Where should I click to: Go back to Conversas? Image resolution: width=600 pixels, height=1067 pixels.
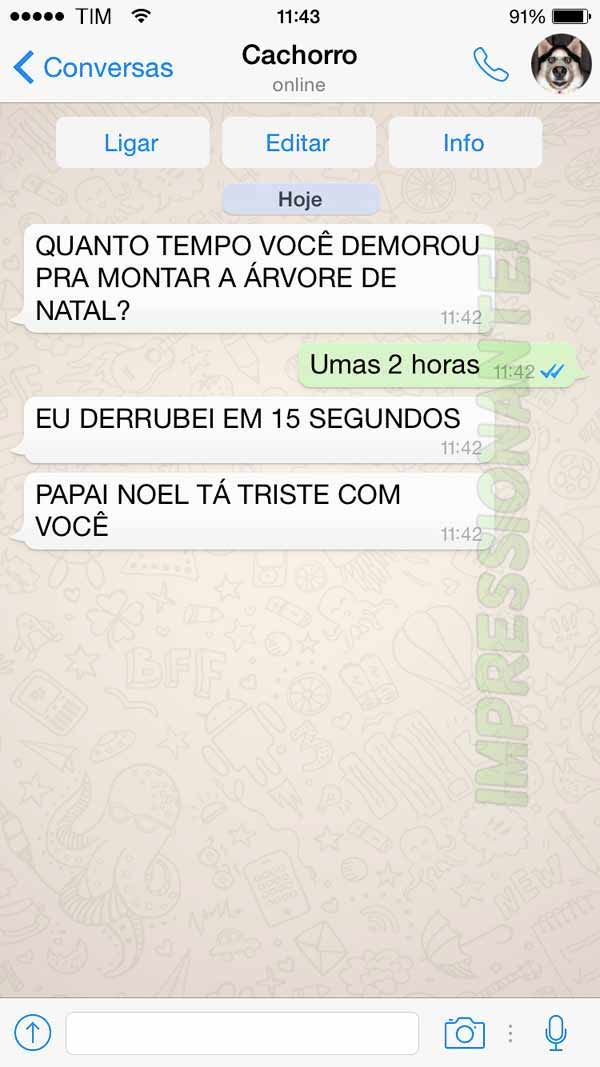pos(93,67)
